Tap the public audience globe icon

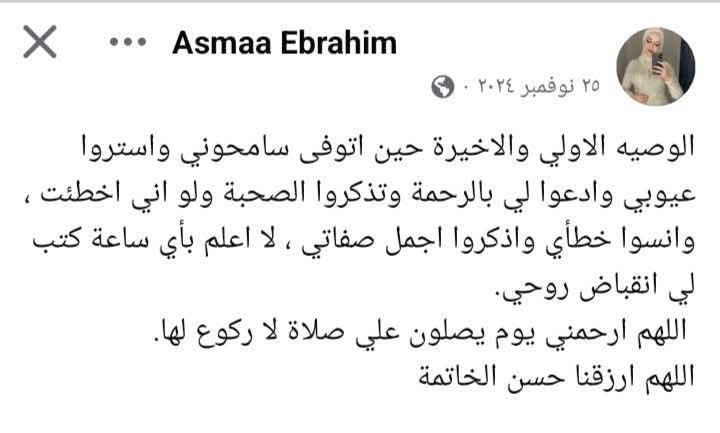[x=442, y=88]
